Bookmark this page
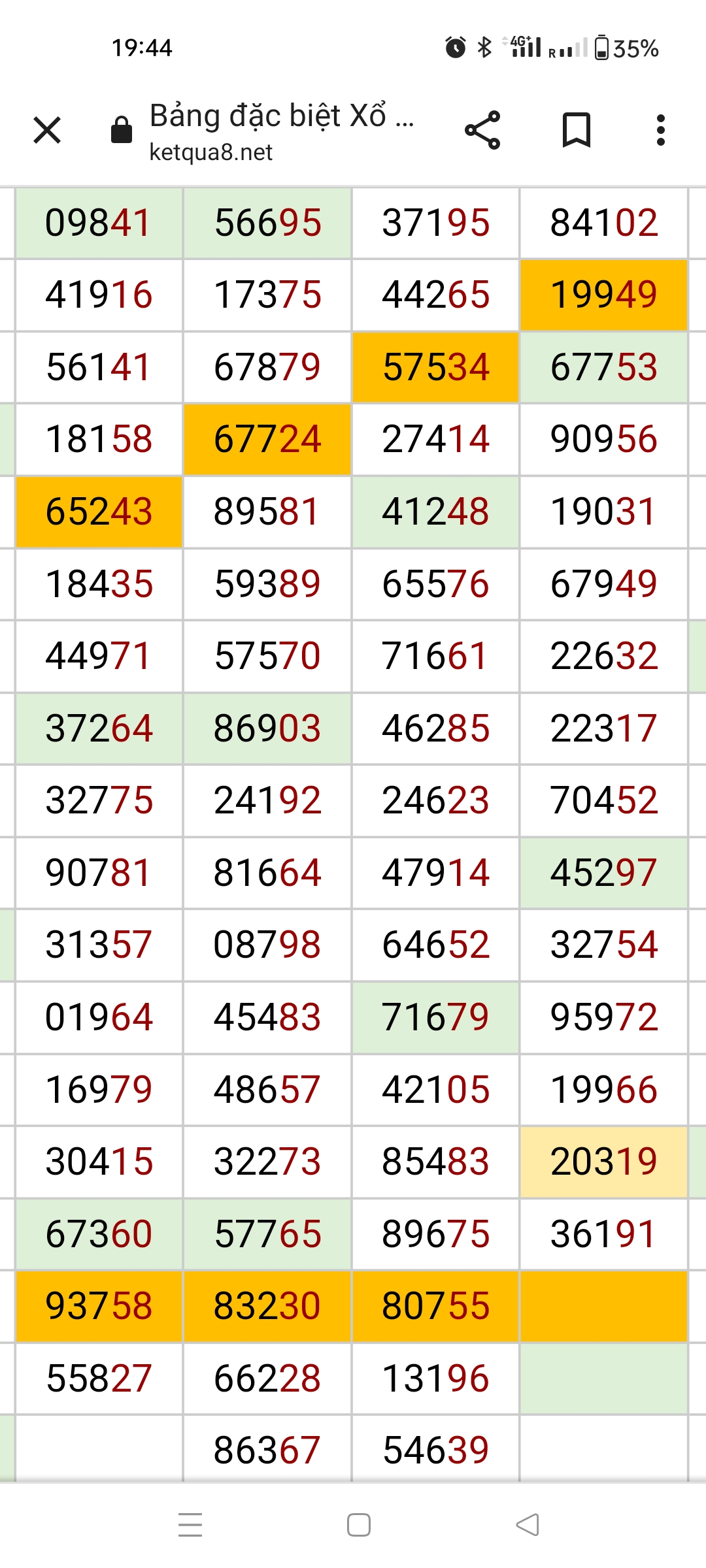 pos(577,130)
